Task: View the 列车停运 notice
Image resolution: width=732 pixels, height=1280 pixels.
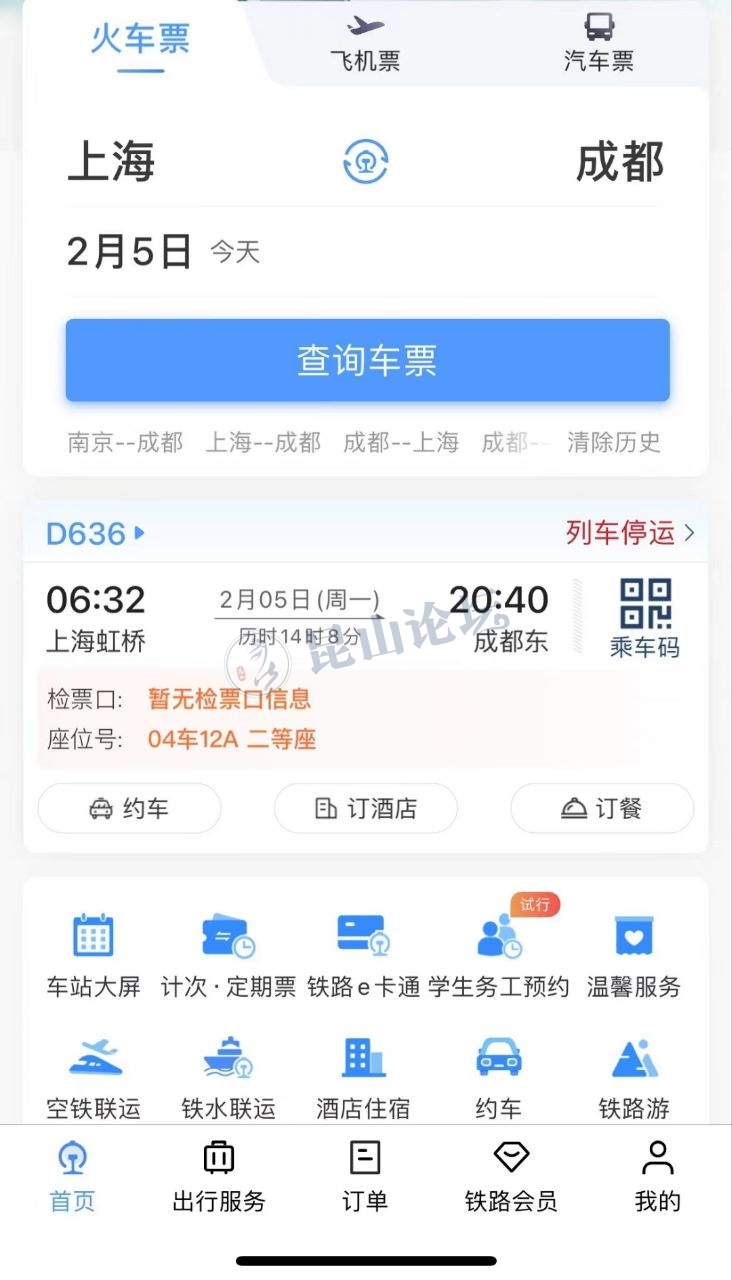Action: click(629, 533)
